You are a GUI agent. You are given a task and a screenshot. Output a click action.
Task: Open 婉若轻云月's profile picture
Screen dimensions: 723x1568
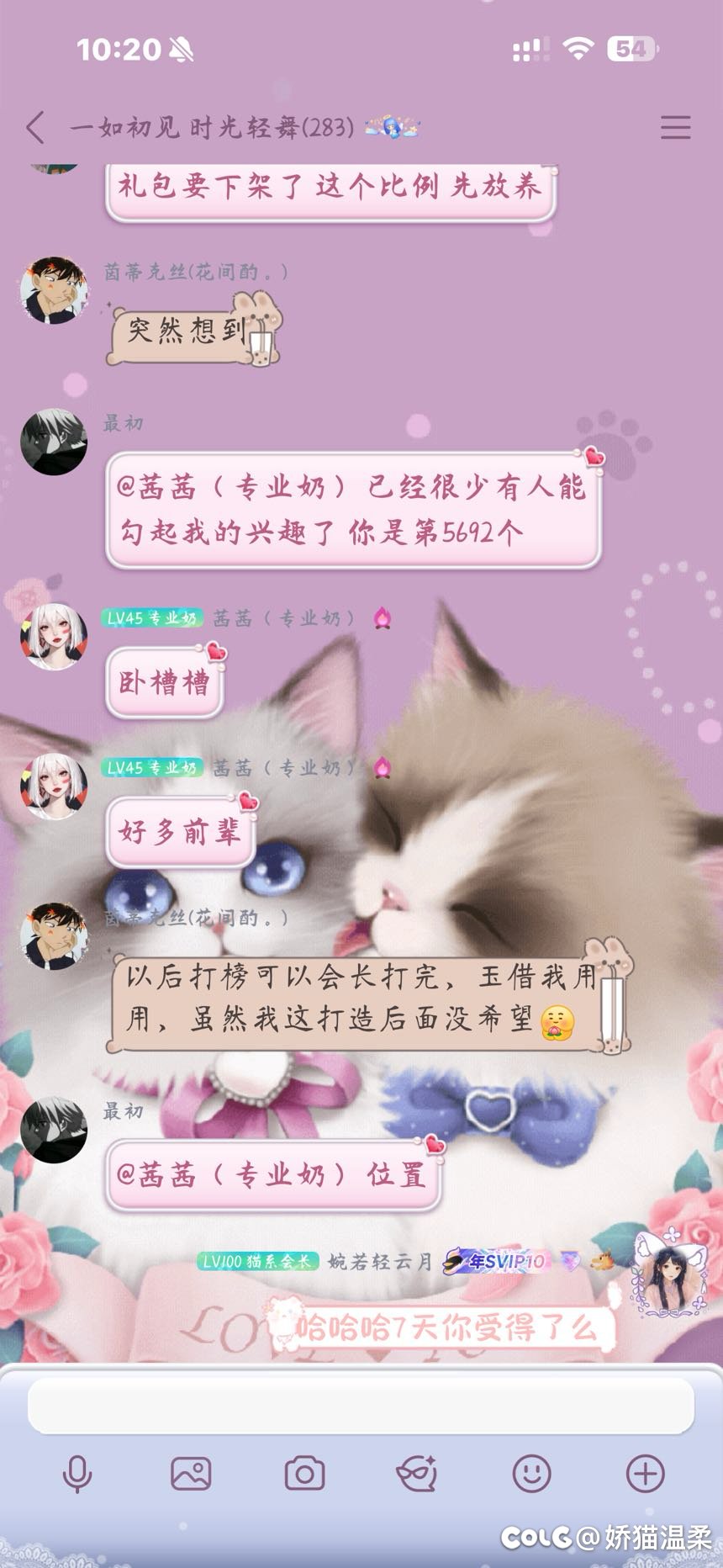[x=668, y=1271]
